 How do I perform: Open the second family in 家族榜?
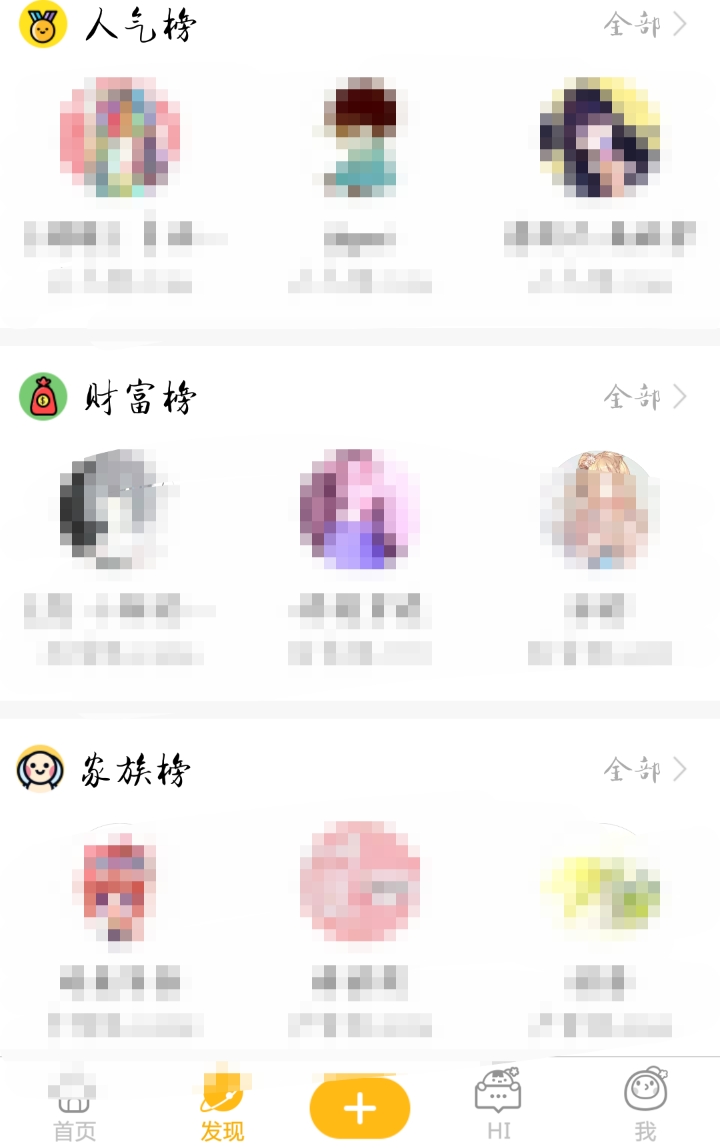click(x=360, y=882)
